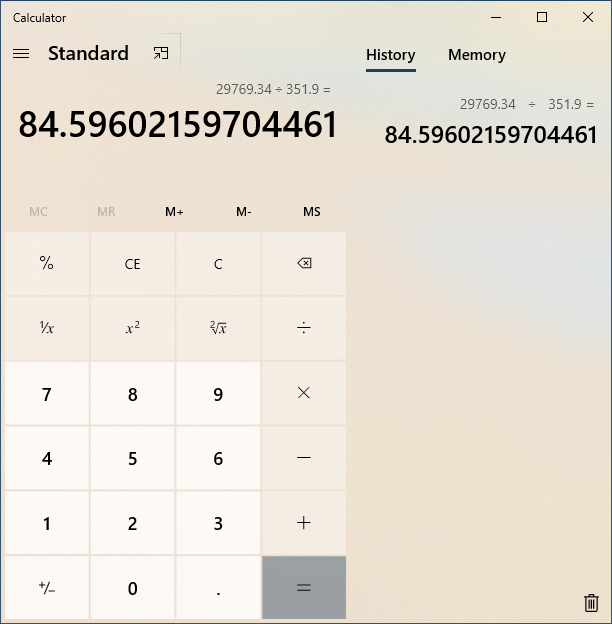The height and width of the screenshot is (624, 612).
Task: Switch to the Memory tab
Action: (476, 55)
